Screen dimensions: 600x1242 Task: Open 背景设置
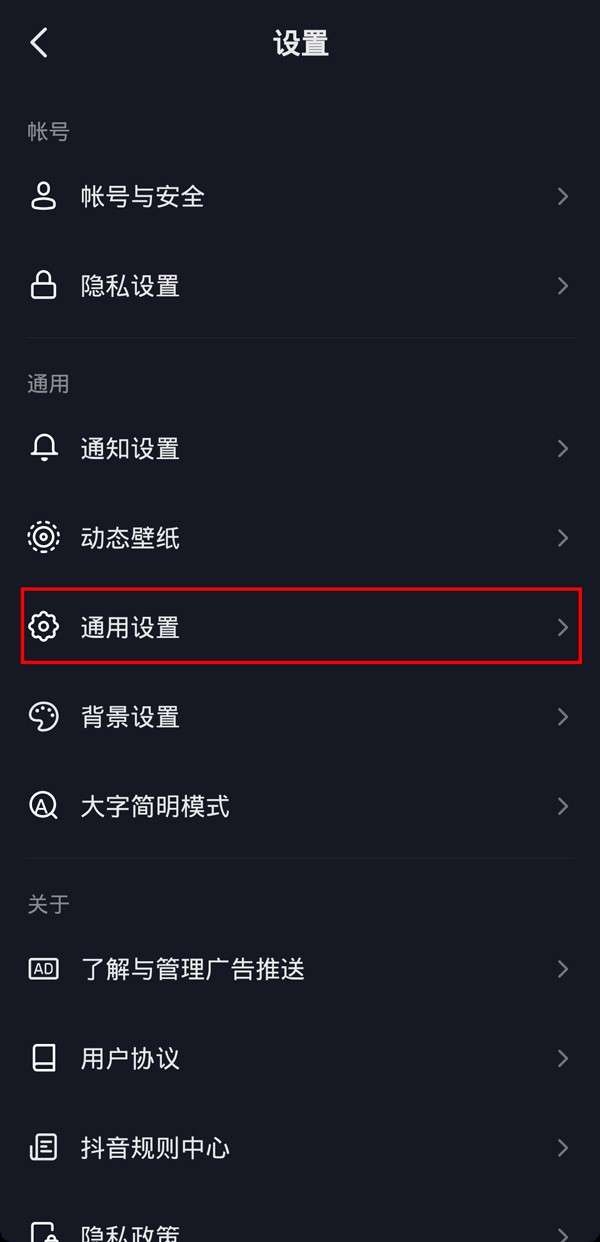click(x=300, y=717)
